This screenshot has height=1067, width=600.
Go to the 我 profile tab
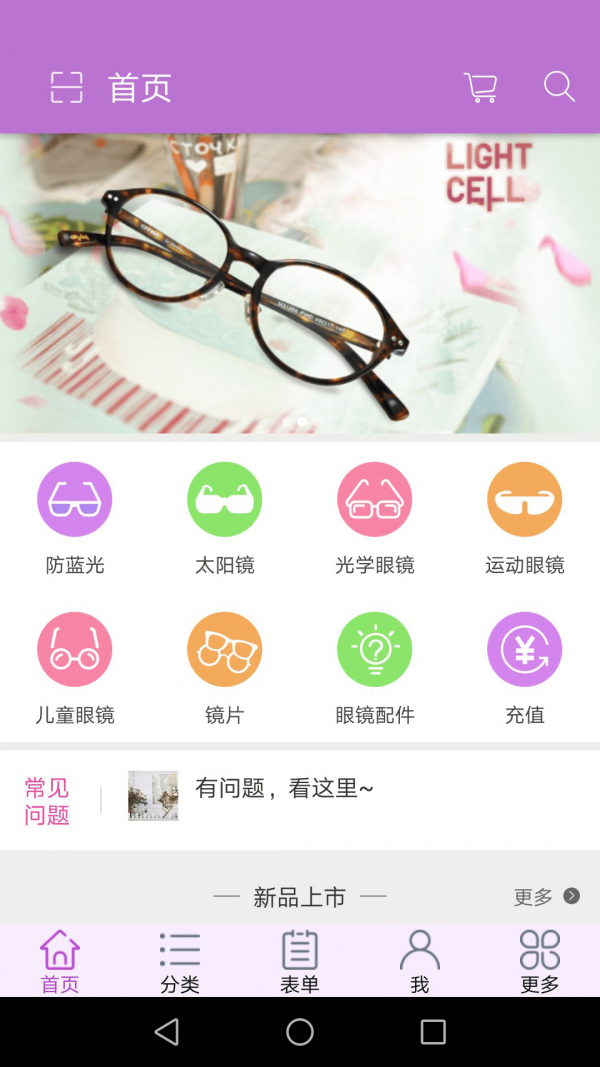(x=420, y=962)
